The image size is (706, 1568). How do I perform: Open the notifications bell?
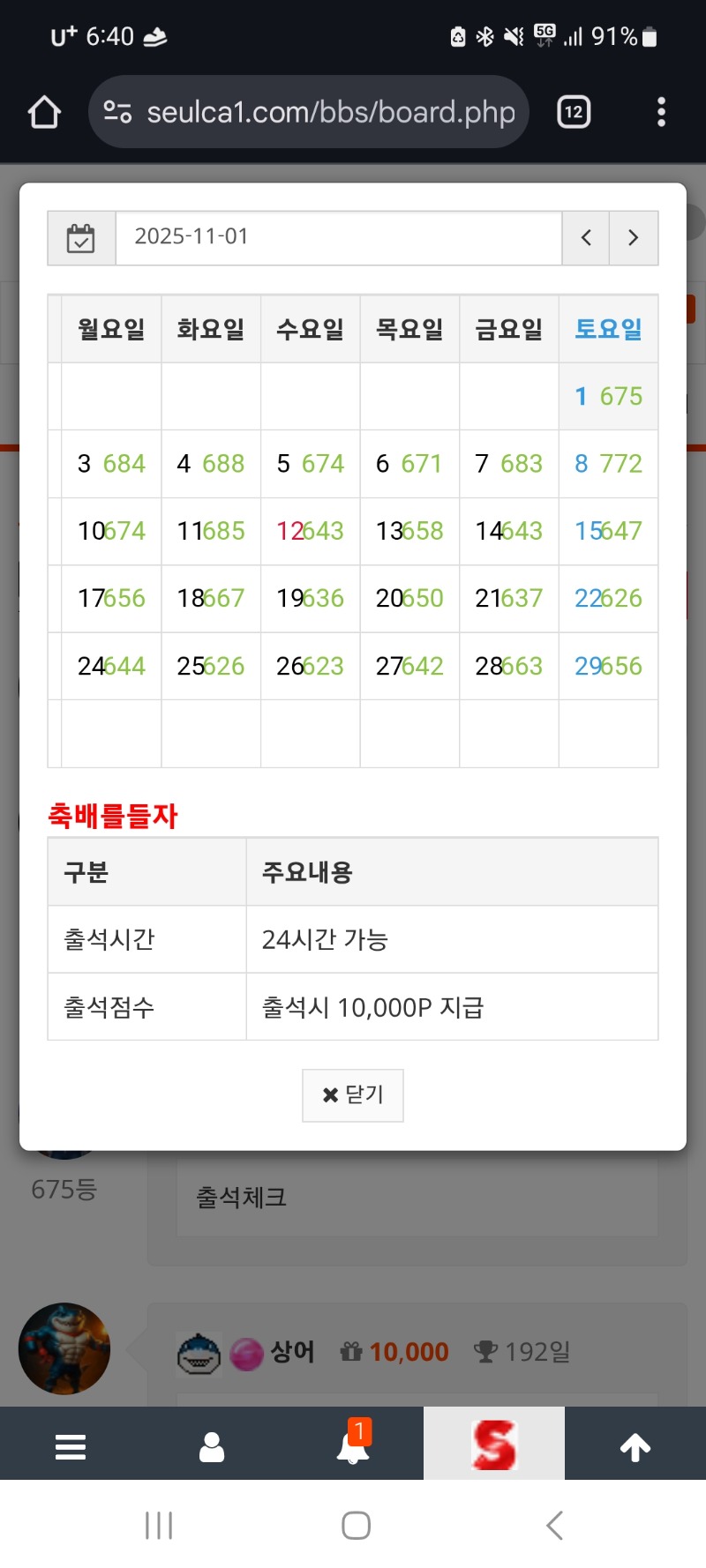tap(353, 1447)
